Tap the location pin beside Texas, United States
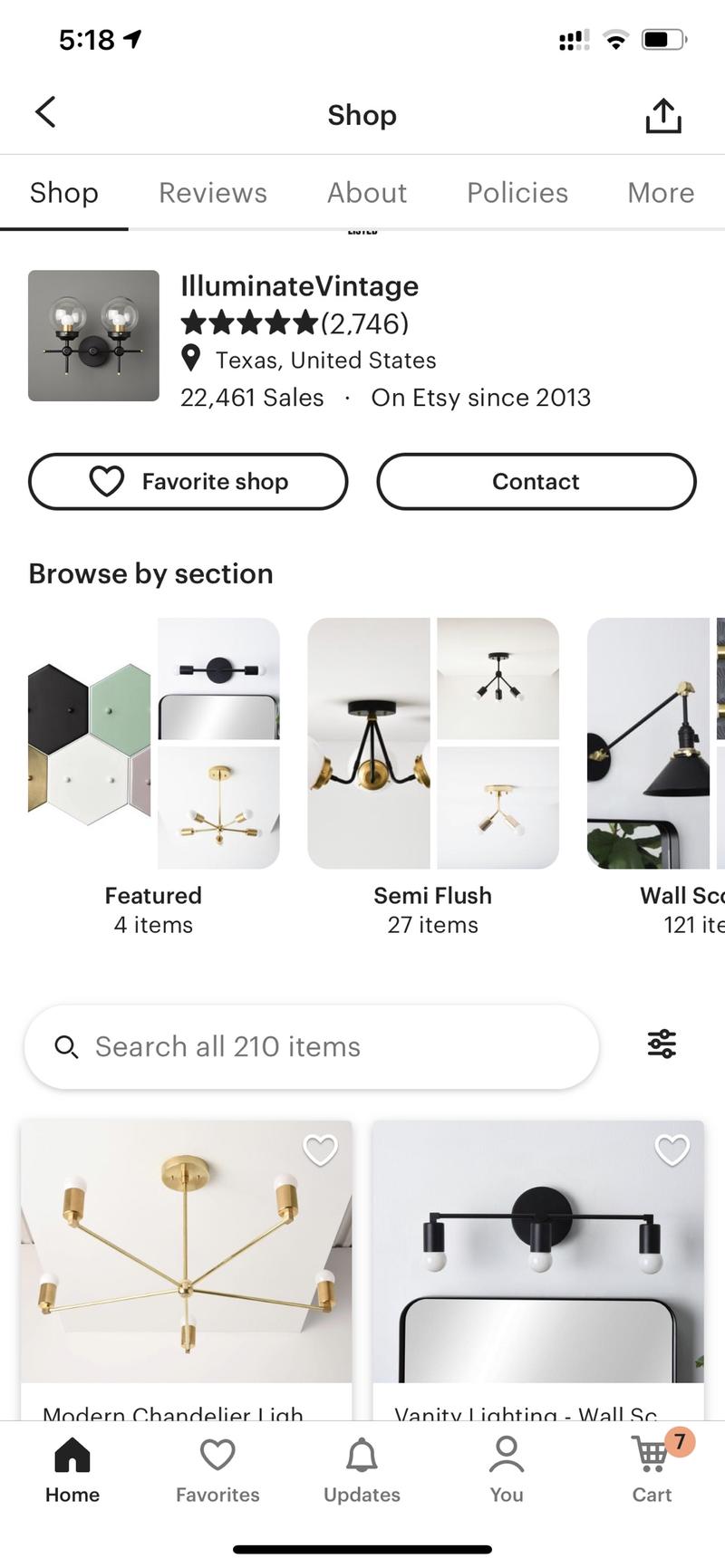This screenshot has height=1568, width=725. pos(191,359)
